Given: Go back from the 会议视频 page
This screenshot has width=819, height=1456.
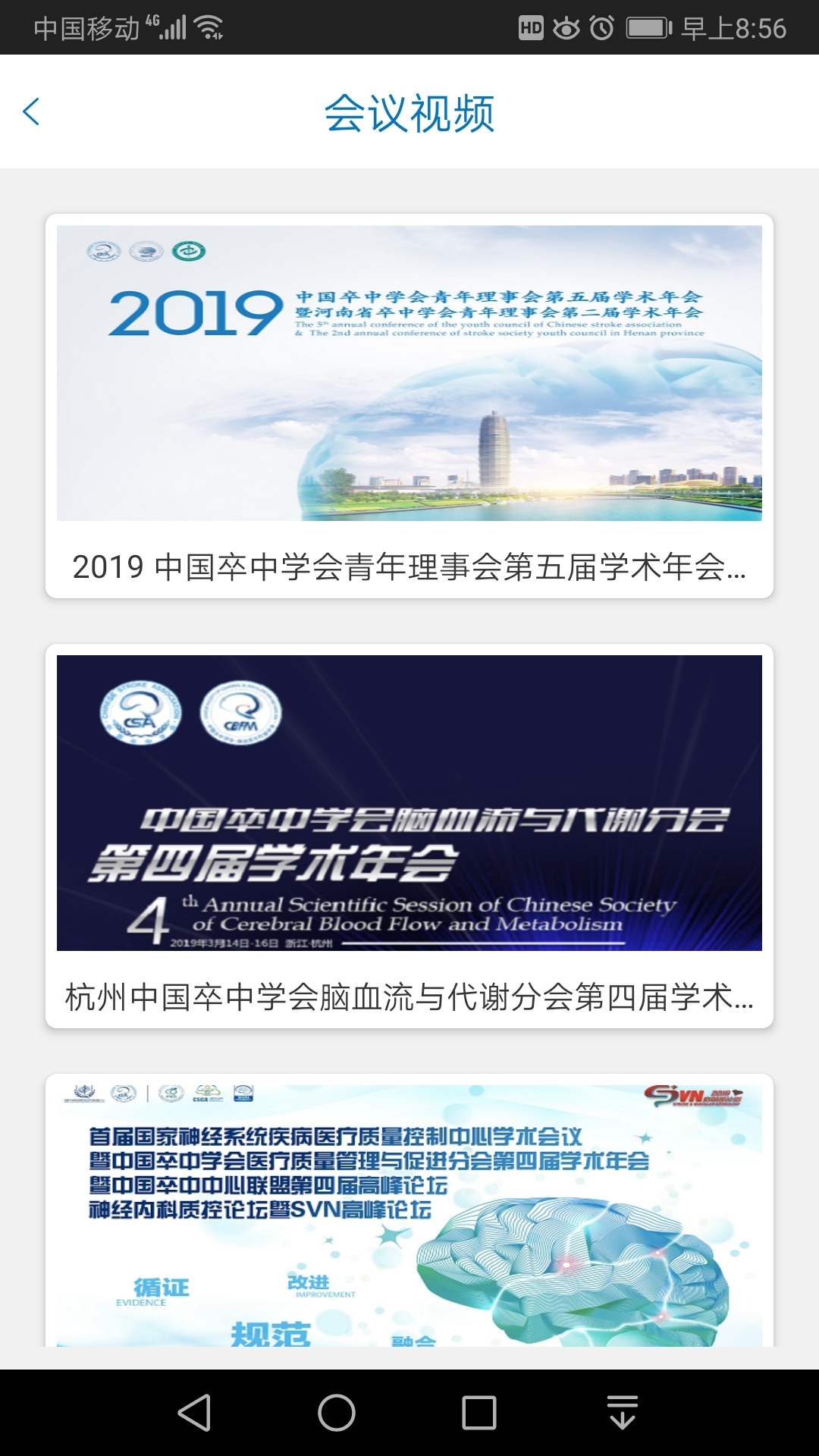Looking at the screenshot, I should pyautogui.click(x=32, y=112).
